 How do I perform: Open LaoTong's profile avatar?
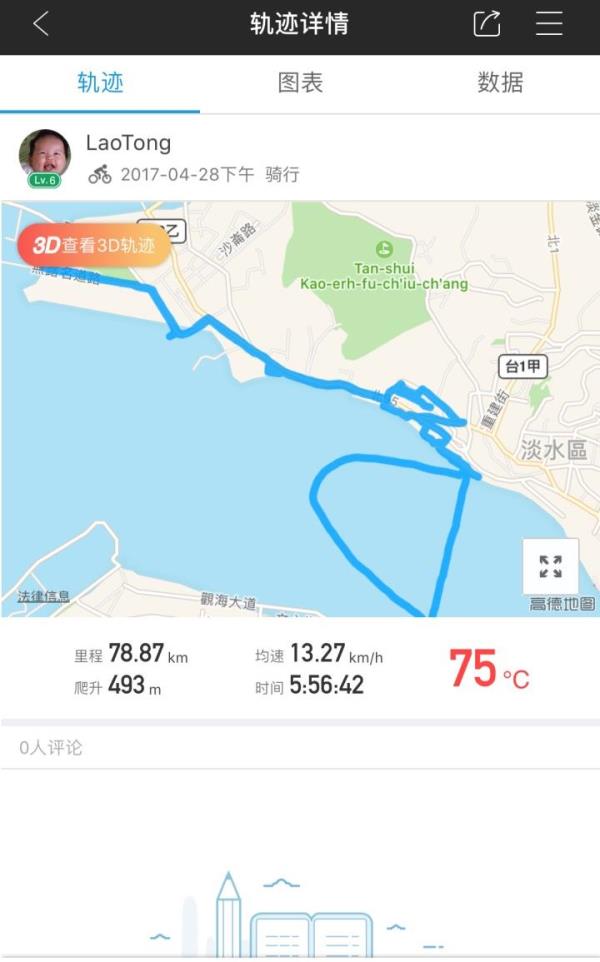pos(45,157)
